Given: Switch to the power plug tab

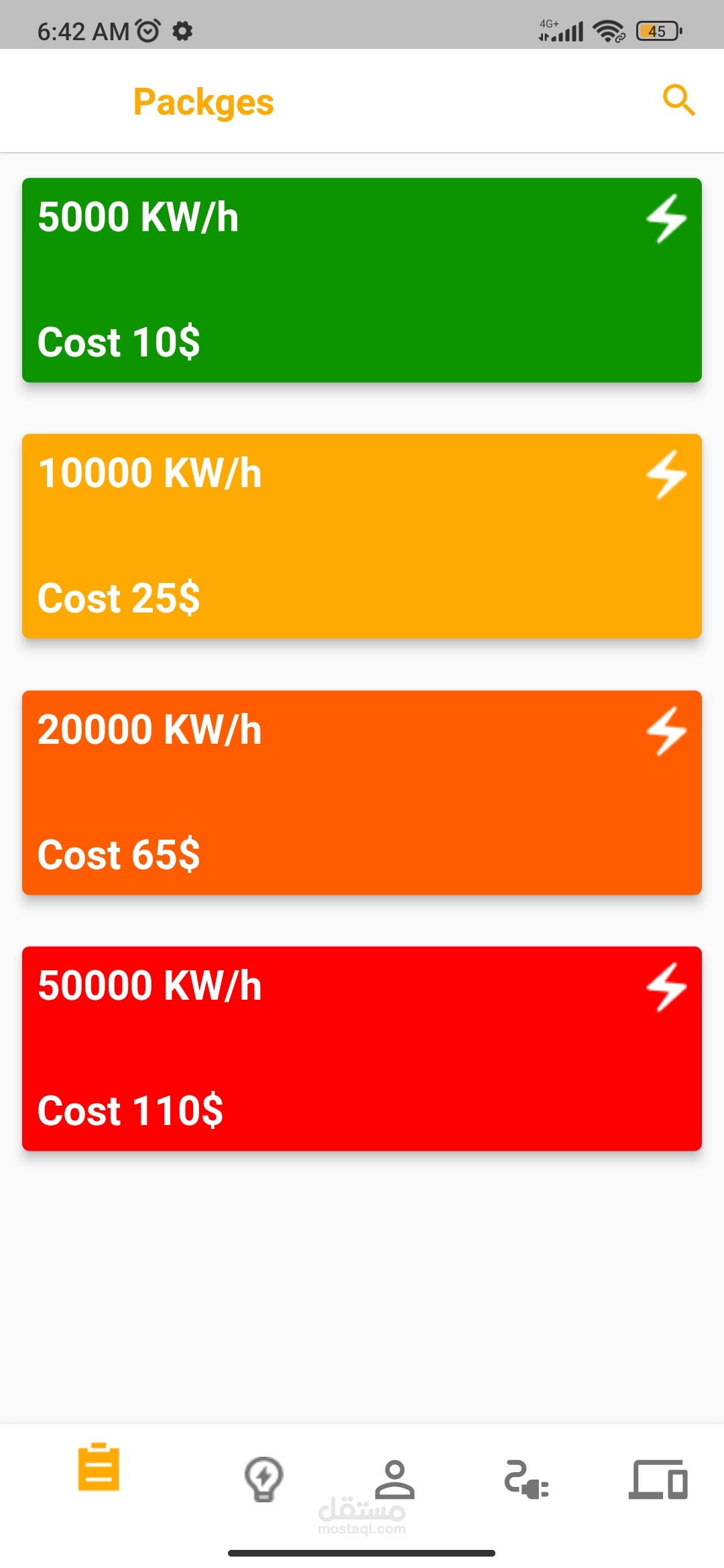Looking at the screenshot, I should click(x=526, y=1480).
